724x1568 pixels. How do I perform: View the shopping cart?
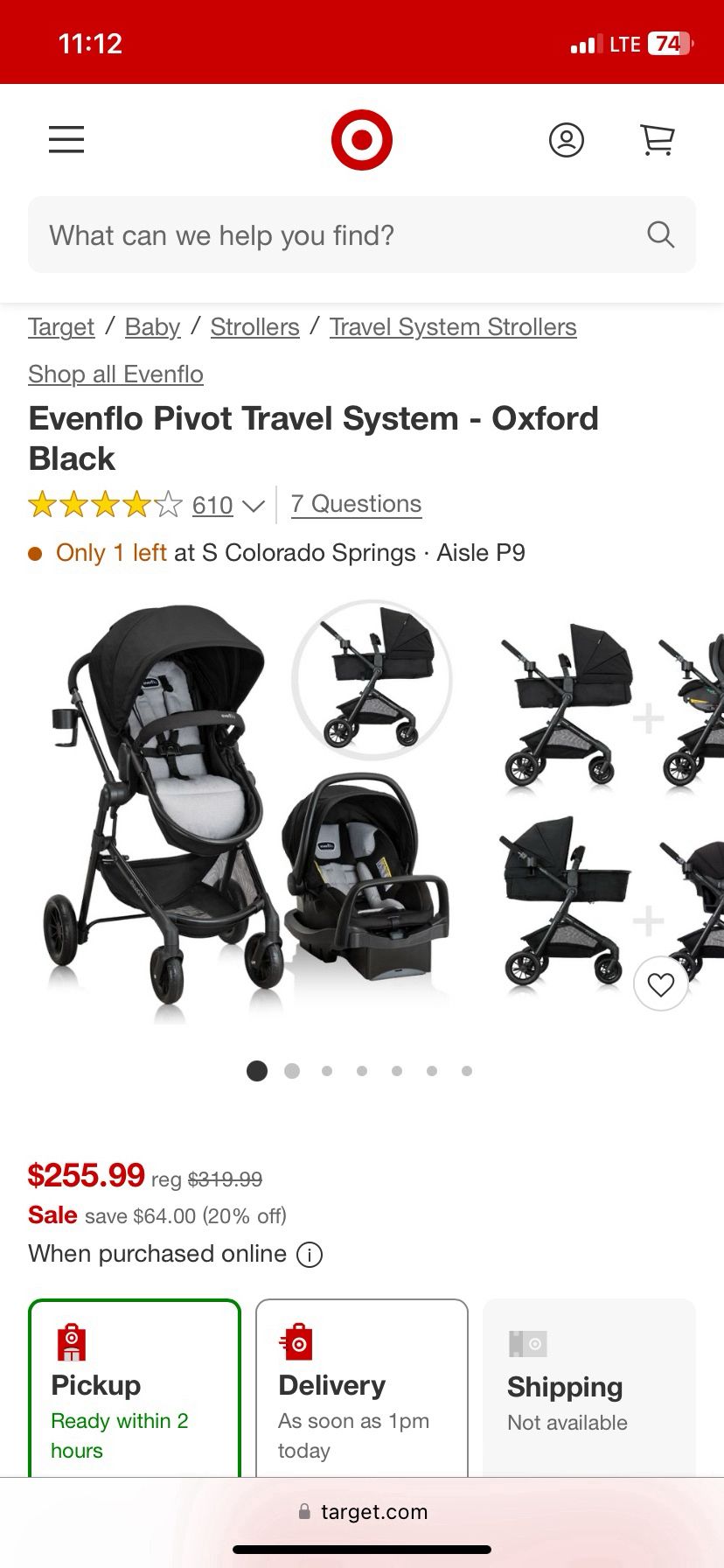(658, 140)
